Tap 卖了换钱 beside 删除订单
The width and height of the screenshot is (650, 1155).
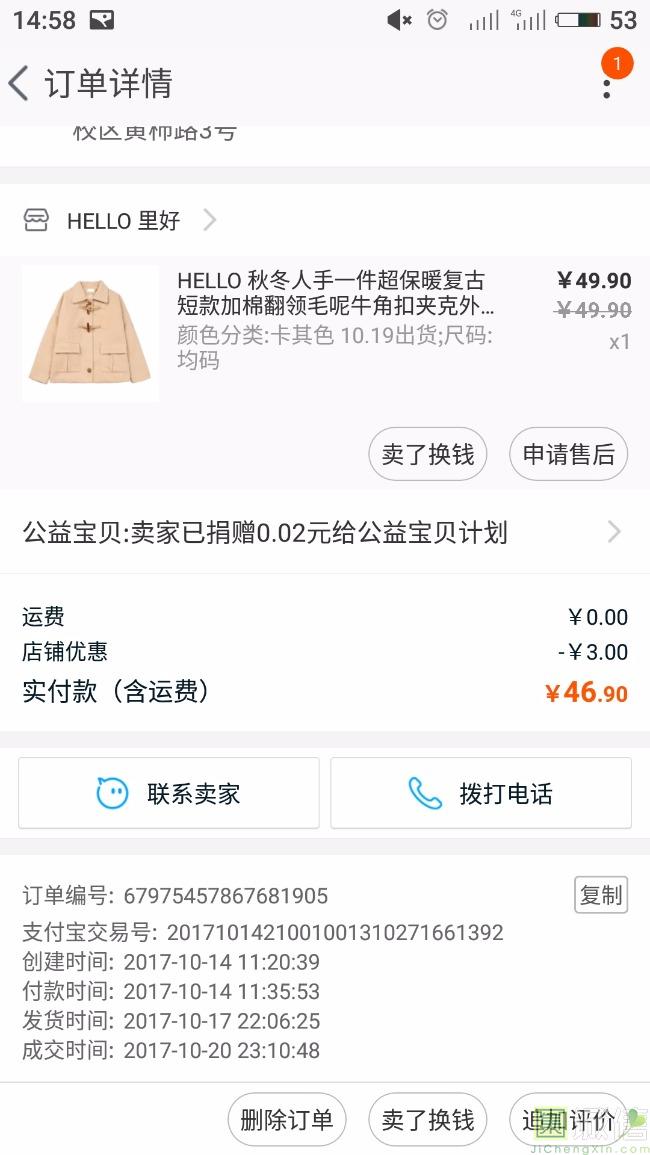[428, 1120]
